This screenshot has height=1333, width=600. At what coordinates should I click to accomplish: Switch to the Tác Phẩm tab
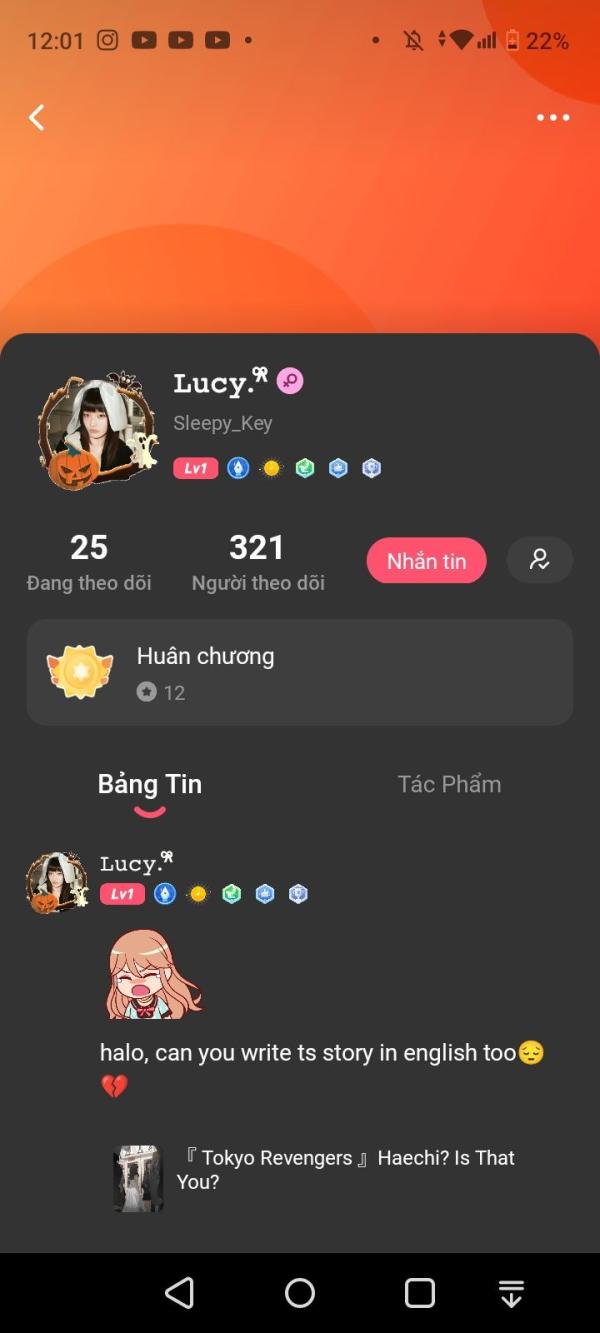pos(449,784)
